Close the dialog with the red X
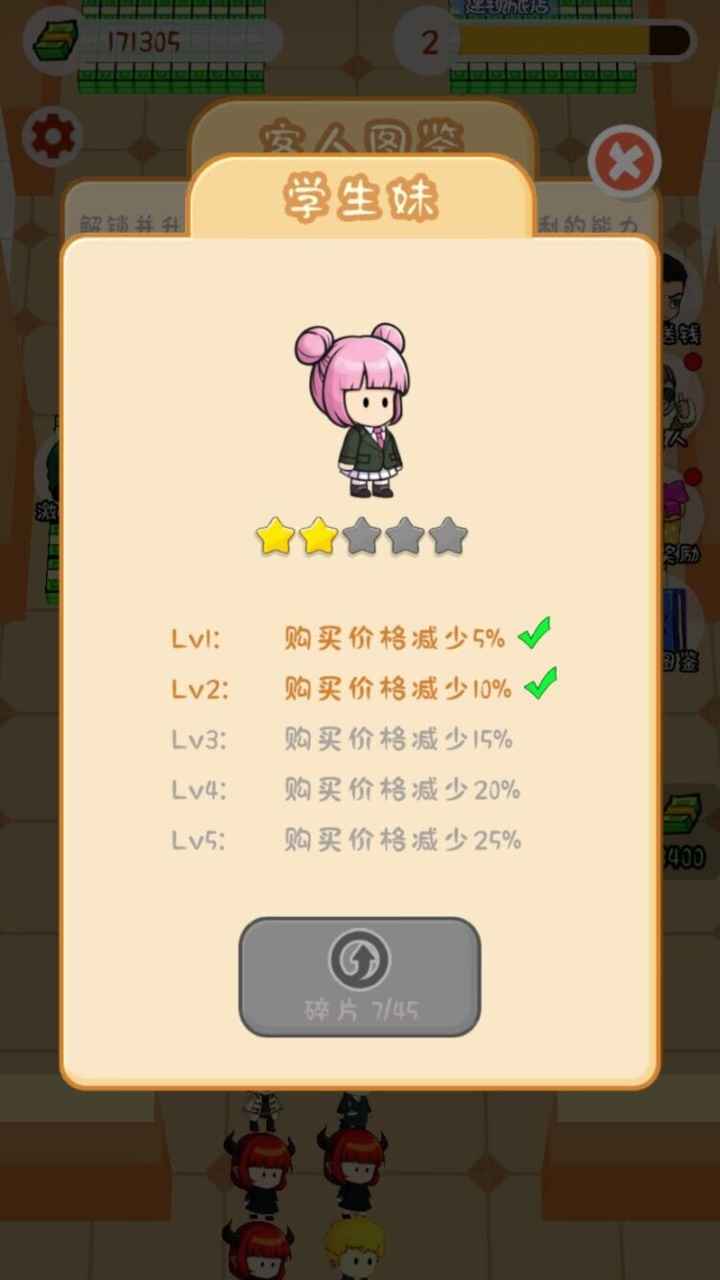The image size is (720, 1280). [x=624, y=161]
